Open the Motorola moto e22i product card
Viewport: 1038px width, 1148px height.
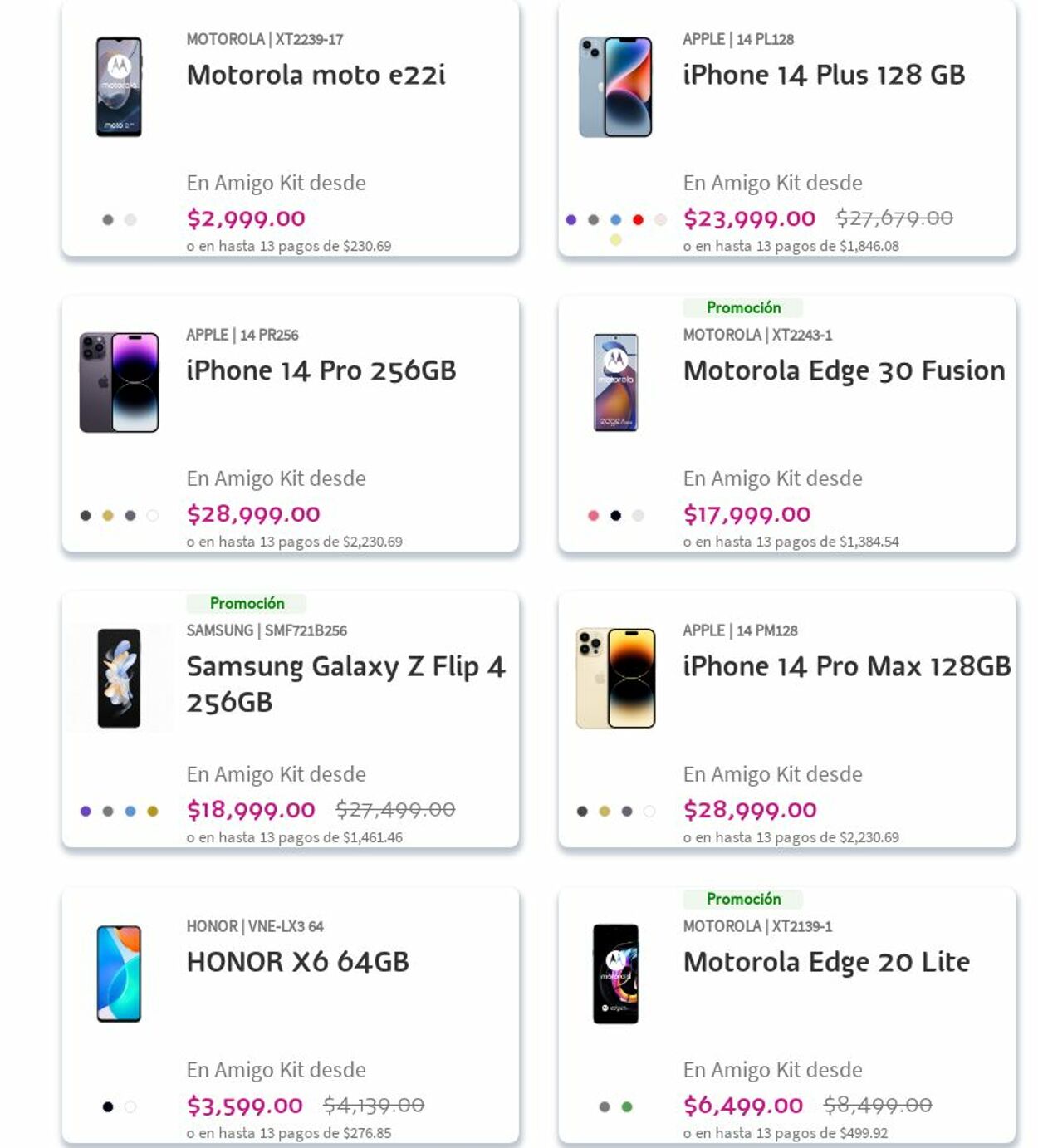(316, 75)
